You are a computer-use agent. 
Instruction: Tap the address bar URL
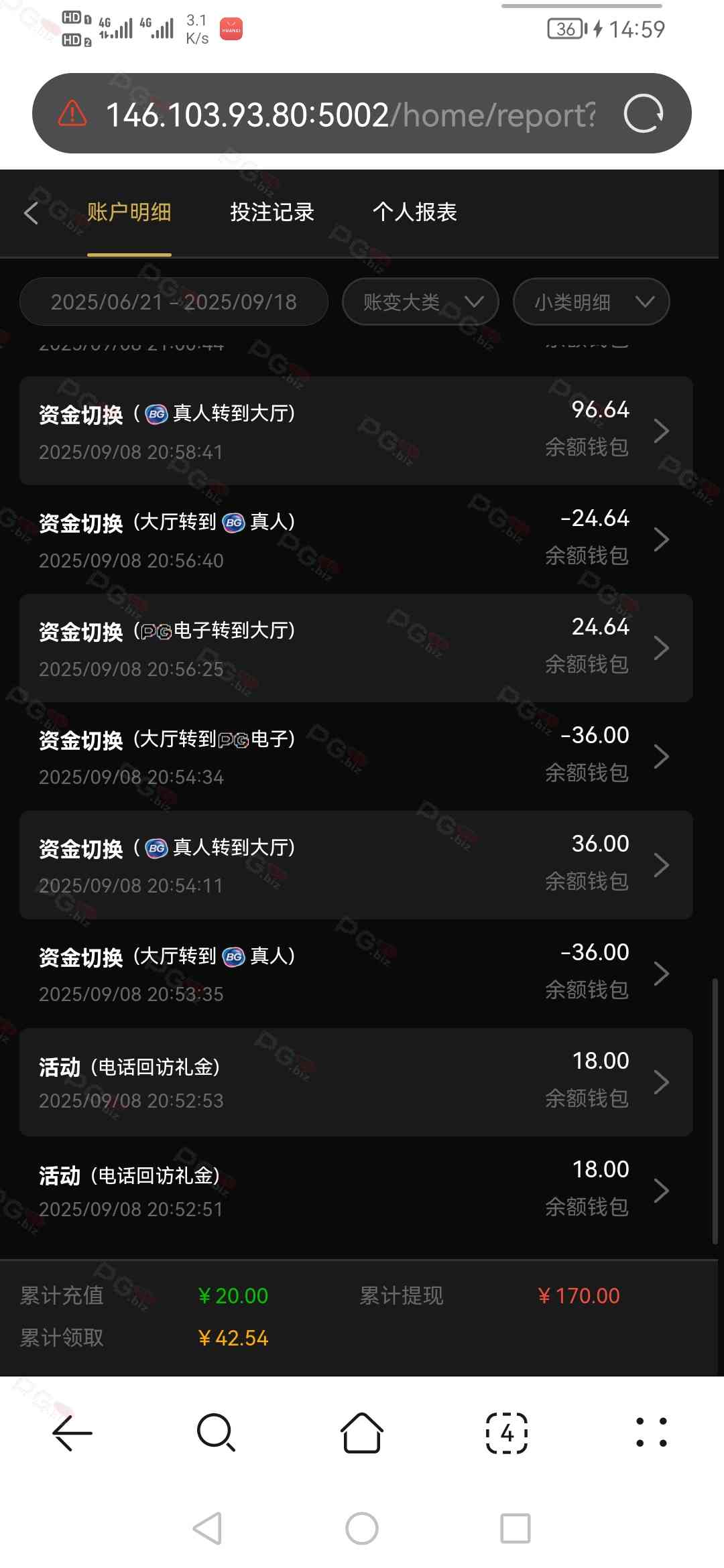click(x=349, y=115)
